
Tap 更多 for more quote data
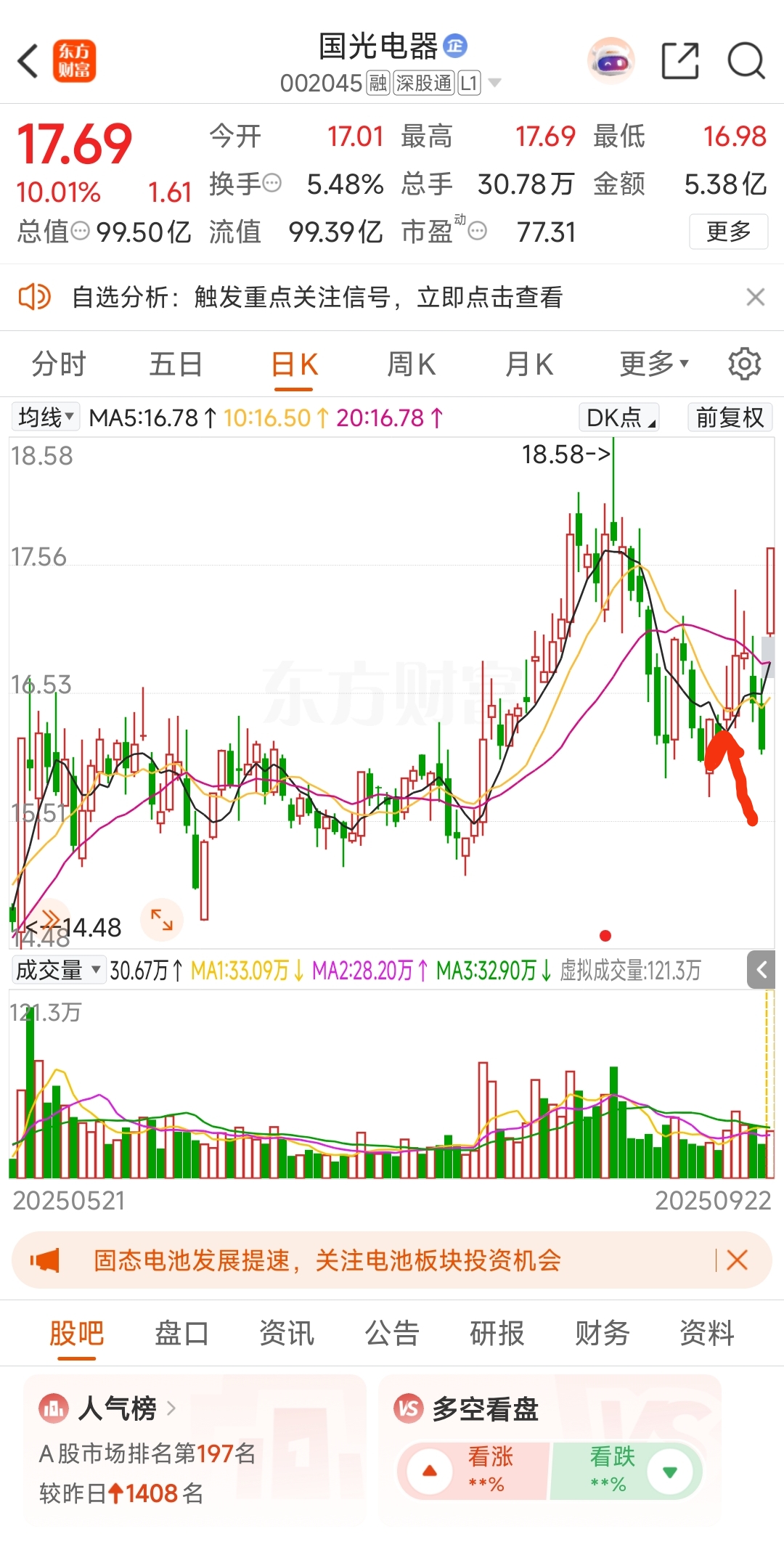click(x=728, y=232)
